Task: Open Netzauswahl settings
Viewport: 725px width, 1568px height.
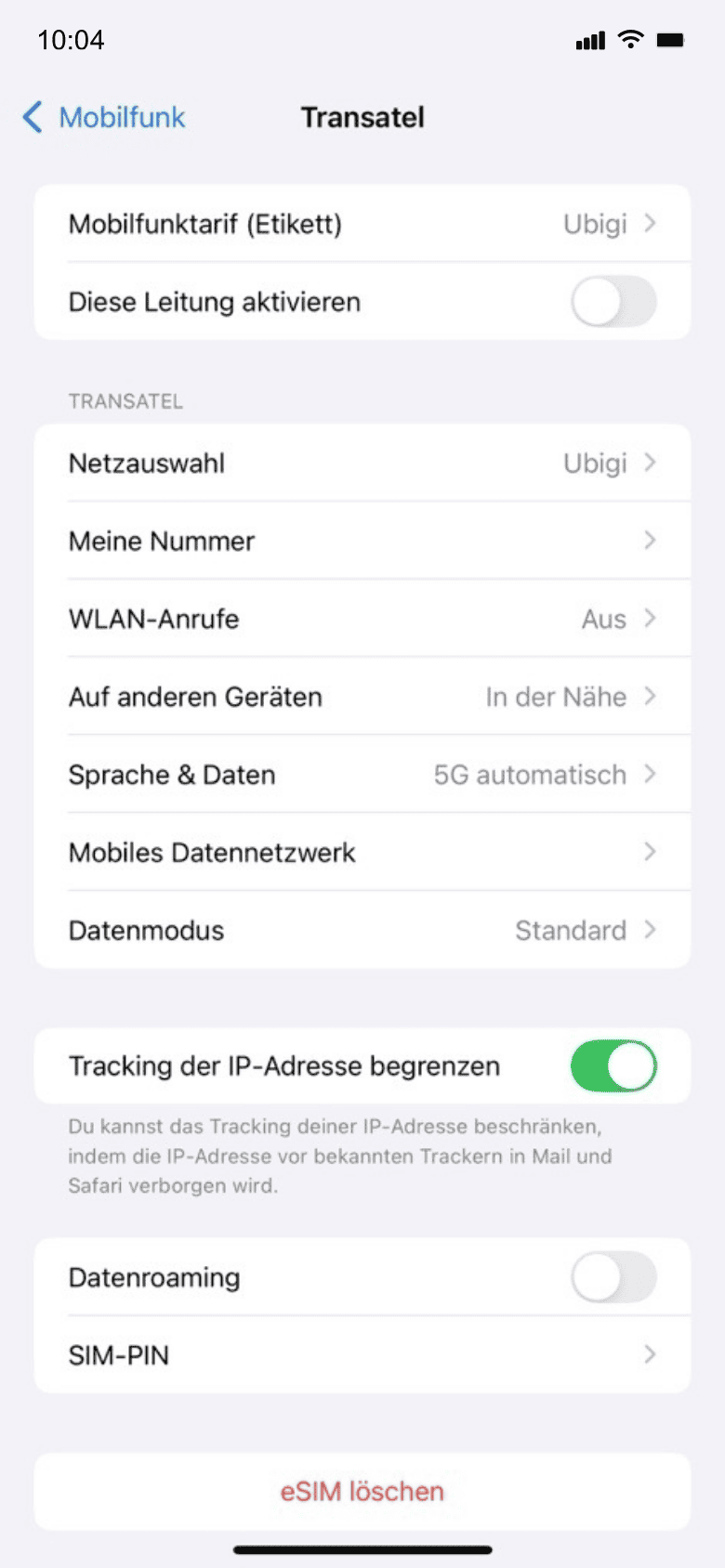Action: pyautogui.click(x=362, y=464)
